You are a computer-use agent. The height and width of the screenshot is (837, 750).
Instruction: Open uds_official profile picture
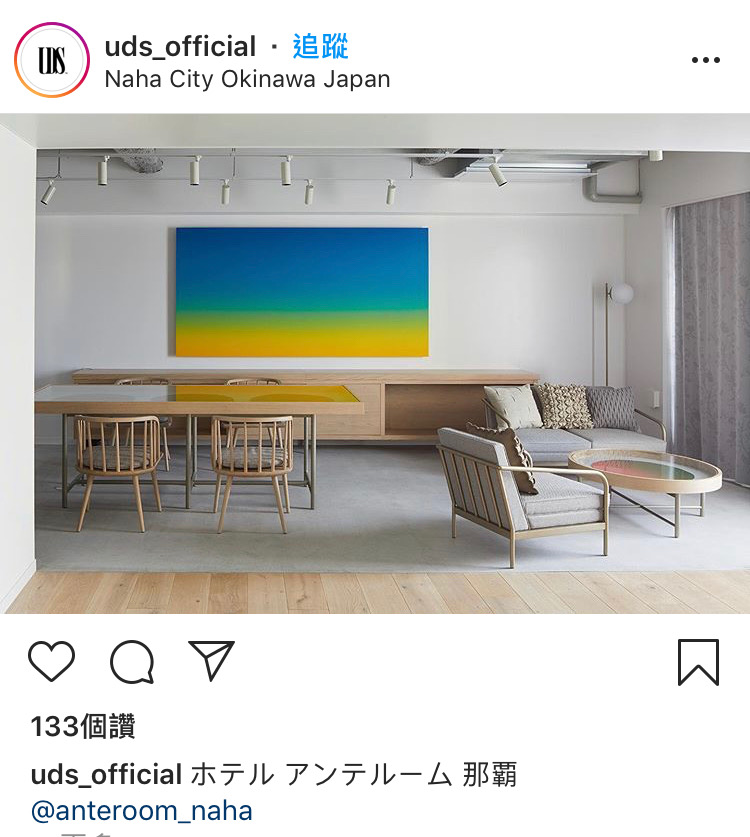point(52,60)
